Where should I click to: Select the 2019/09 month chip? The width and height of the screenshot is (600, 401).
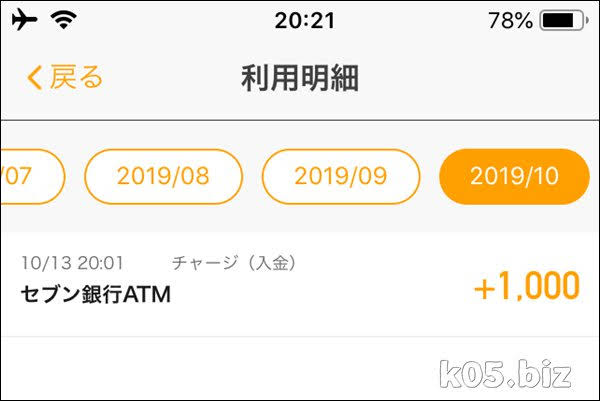pos(340,177)
